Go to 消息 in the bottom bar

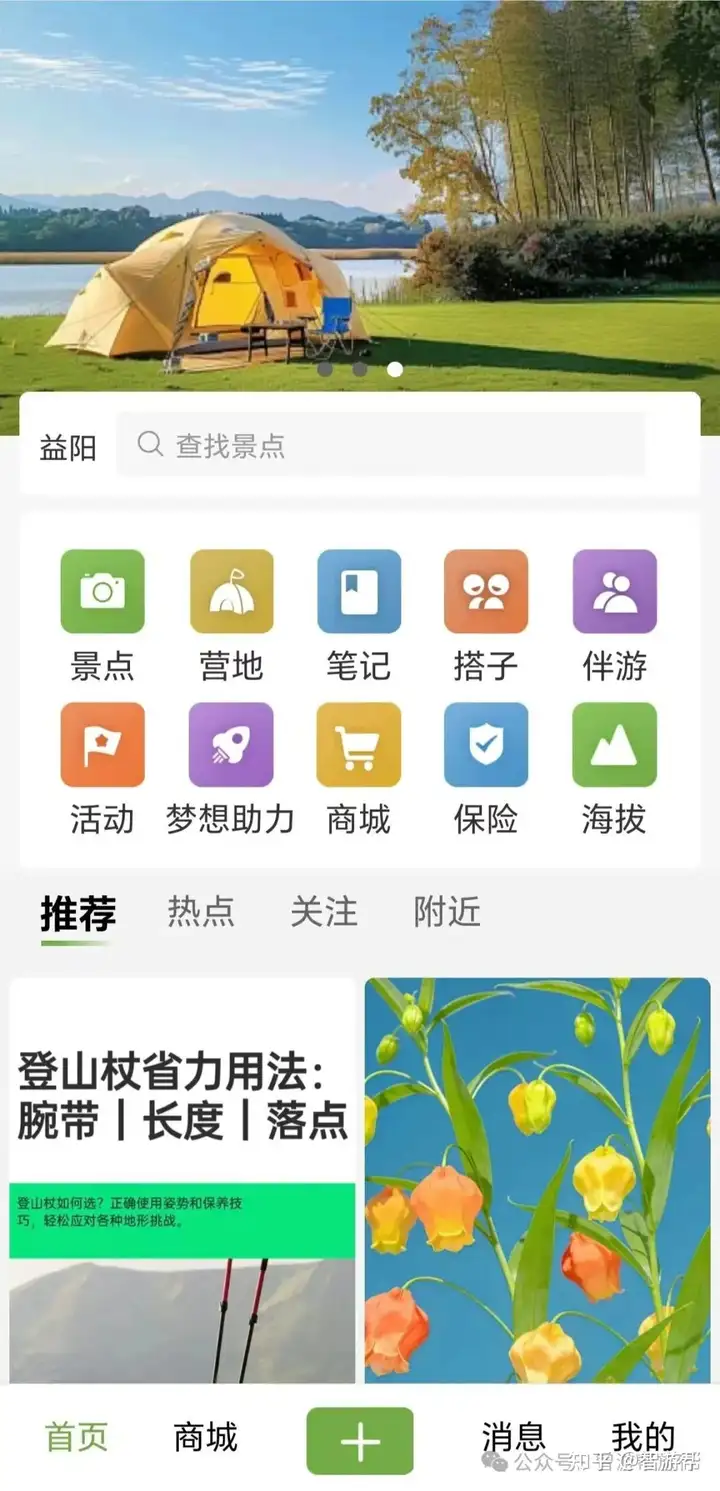tap(513, 1437)
